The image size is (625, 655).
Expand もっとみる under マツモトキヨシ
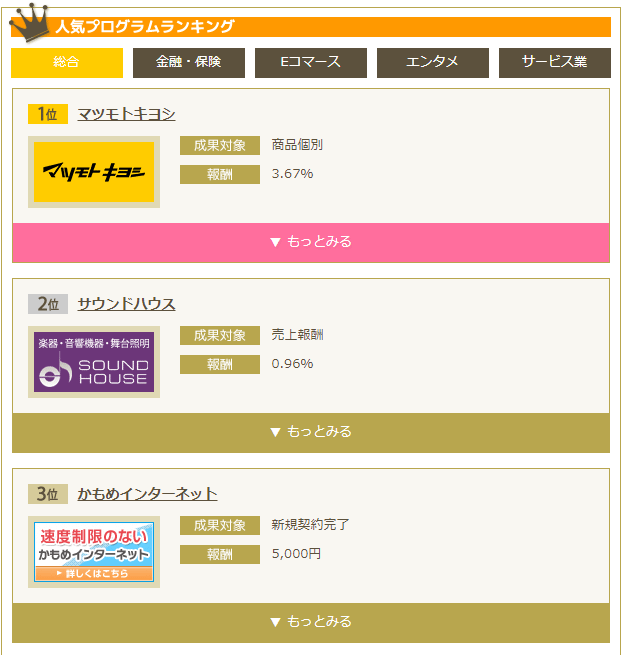[311, 242]
